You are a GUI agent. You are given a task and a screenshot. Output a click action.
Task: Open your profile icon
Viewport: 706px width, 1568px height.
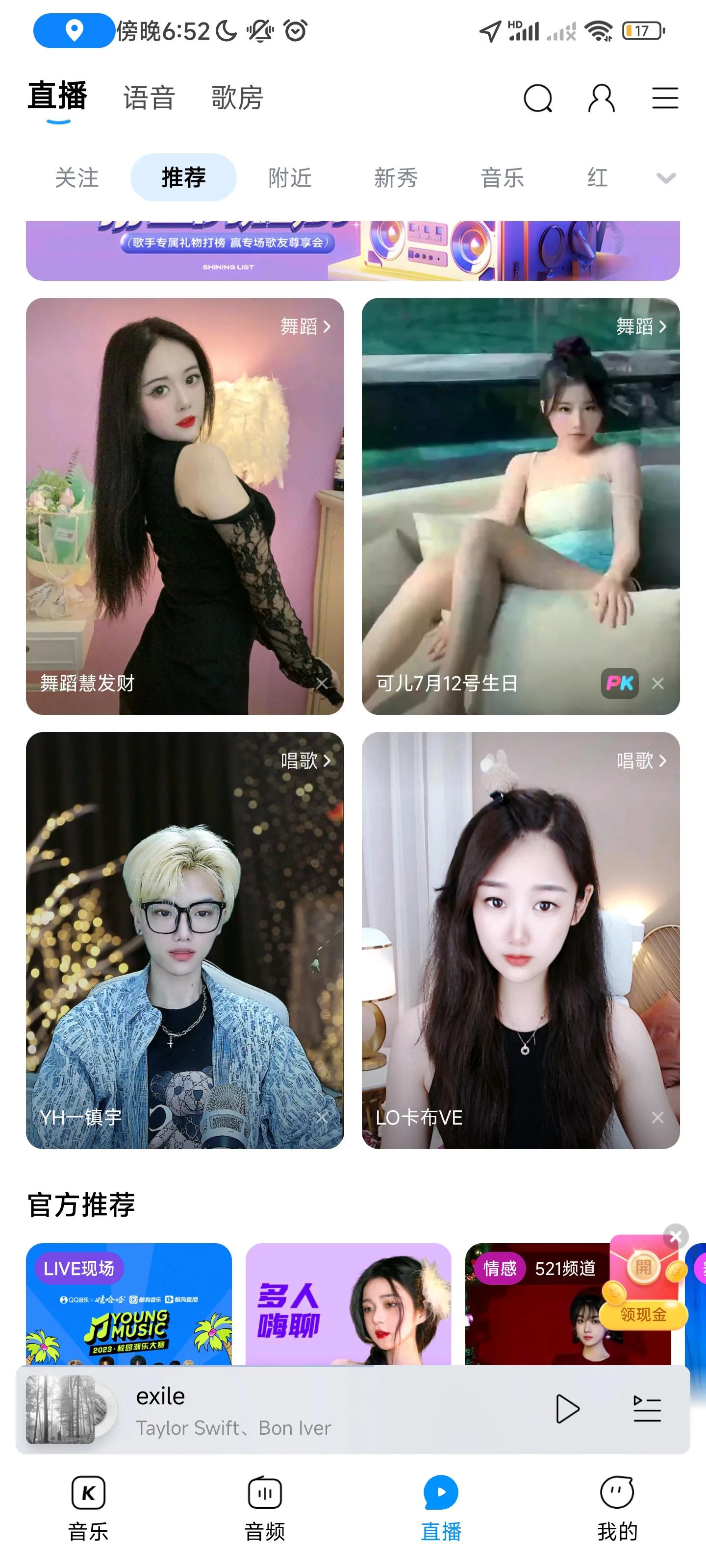pyautogui.click(x=600, y=98)
